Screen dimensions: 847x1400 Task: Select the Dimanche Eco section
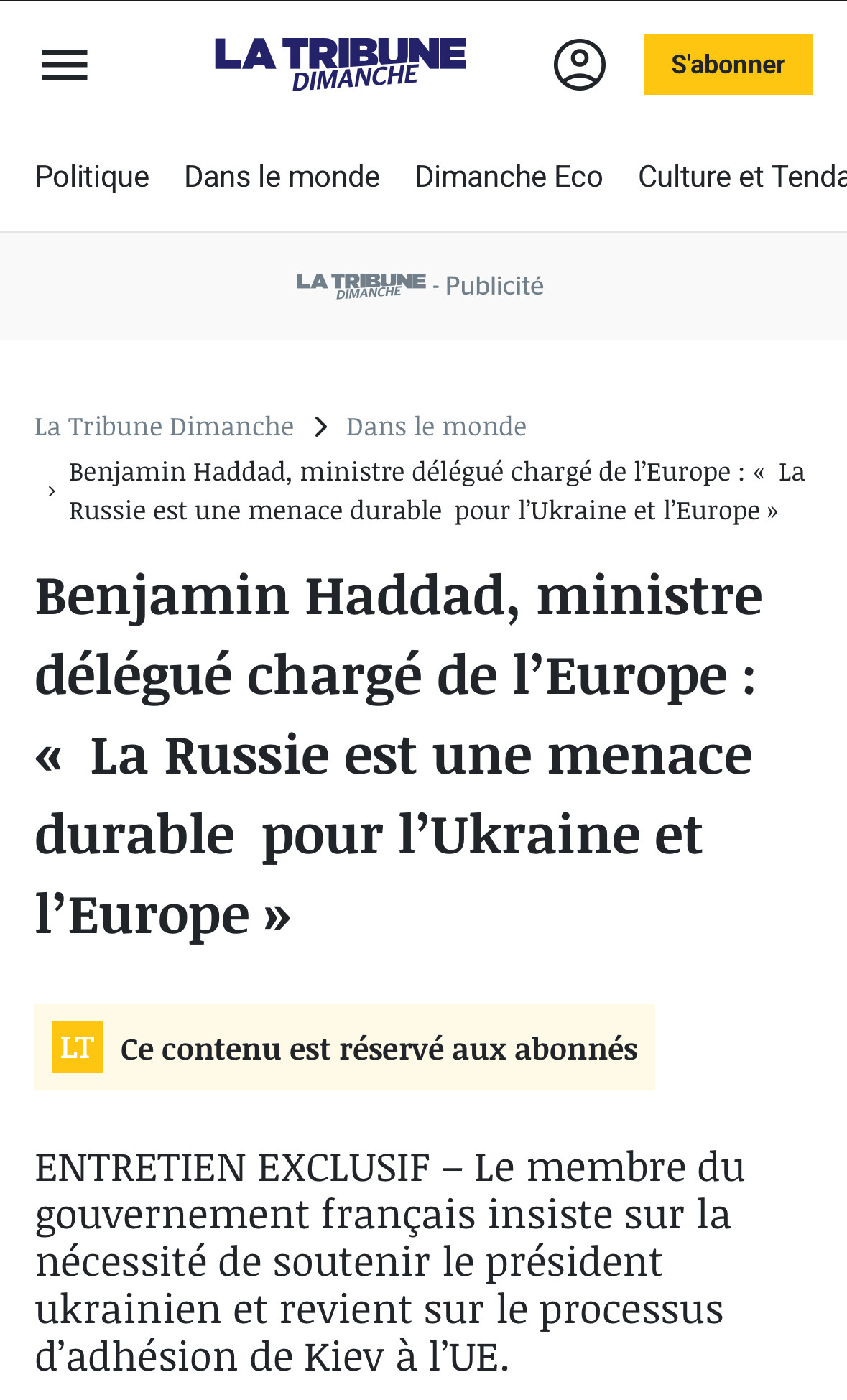(509, 177)
